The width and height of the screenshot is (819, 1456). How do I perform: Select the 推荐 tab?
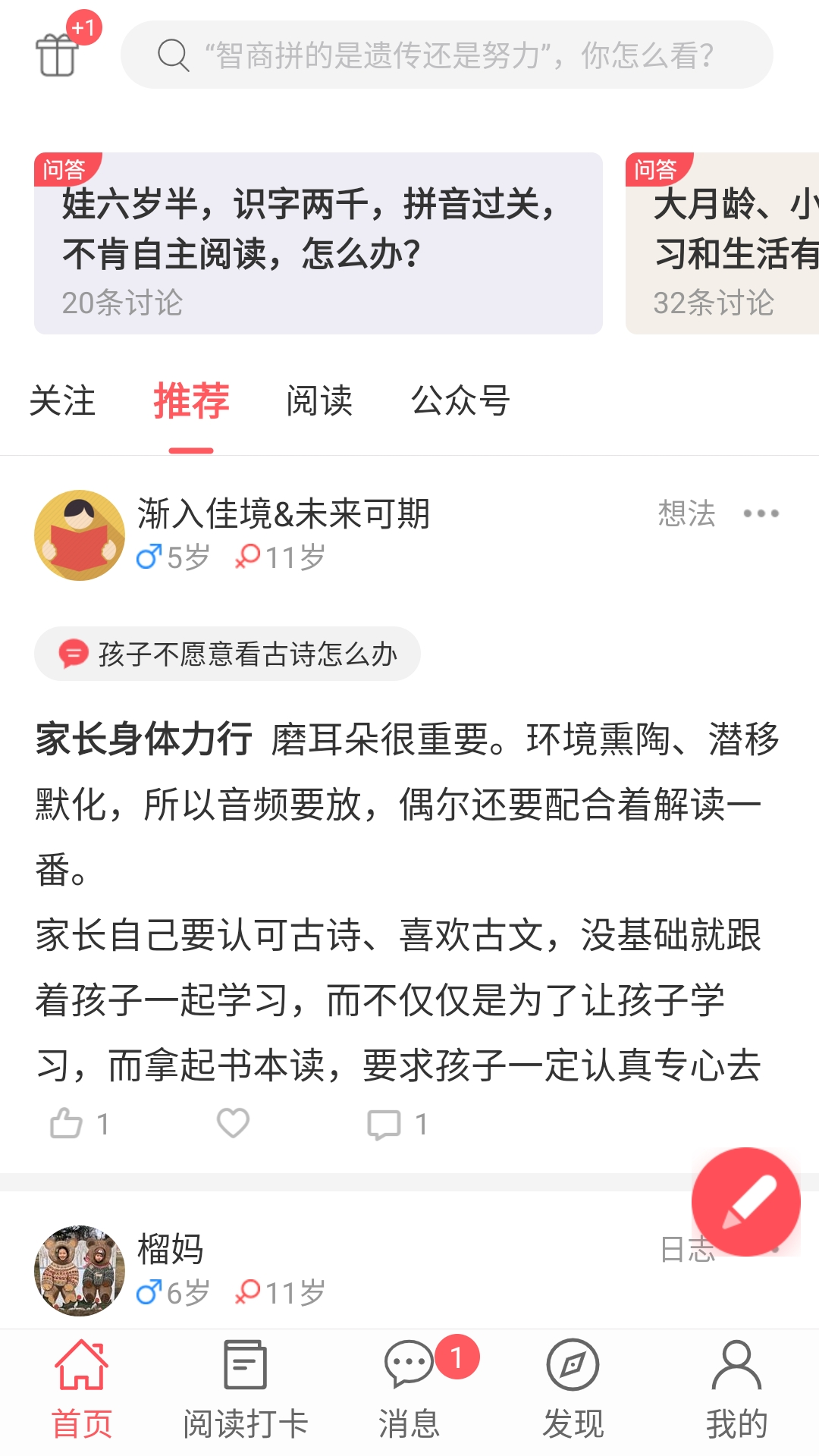coord(191,400)
